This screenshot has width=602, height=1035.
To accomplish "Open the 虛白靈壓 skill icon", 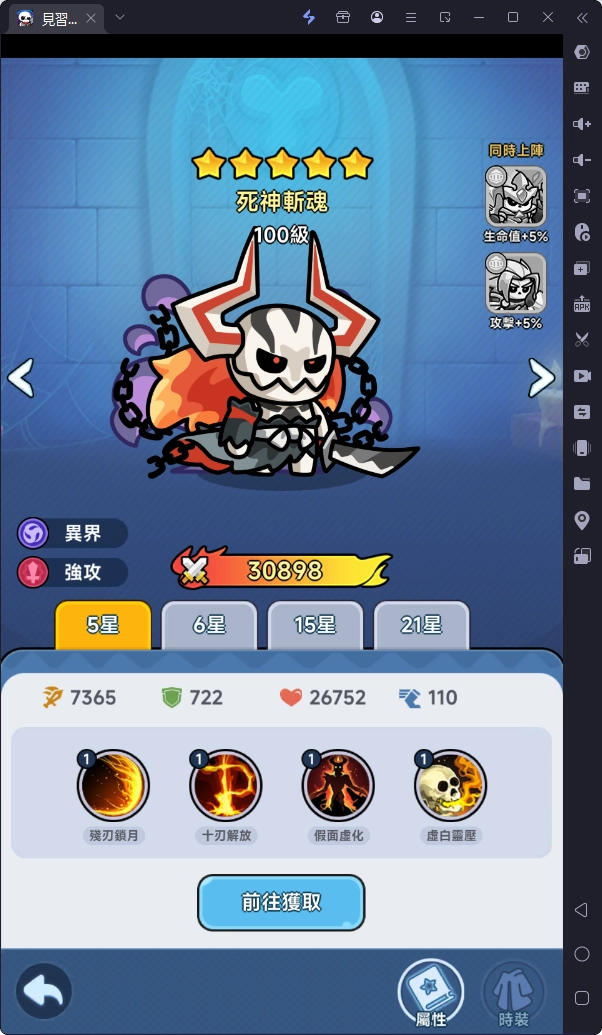I will (x=450, y=786).
